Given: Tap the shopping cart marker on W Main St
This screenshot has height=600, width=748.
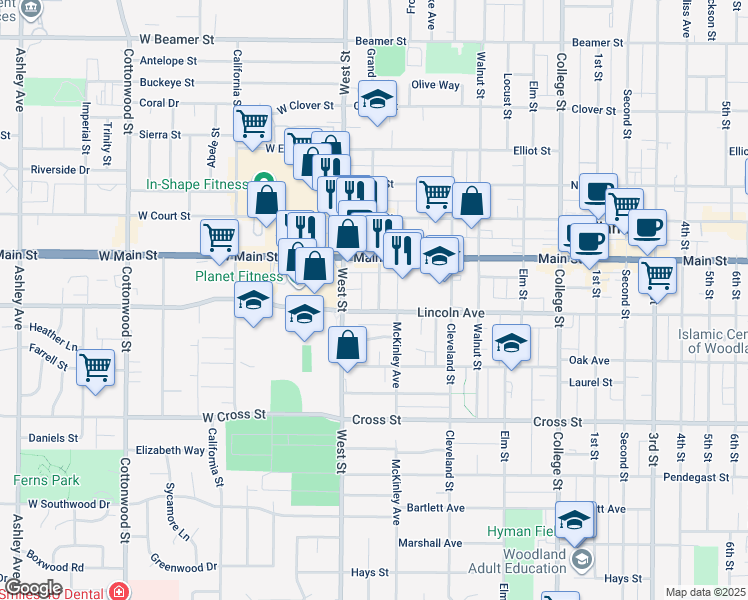Looking at the screenshot, I should [220, 238].
